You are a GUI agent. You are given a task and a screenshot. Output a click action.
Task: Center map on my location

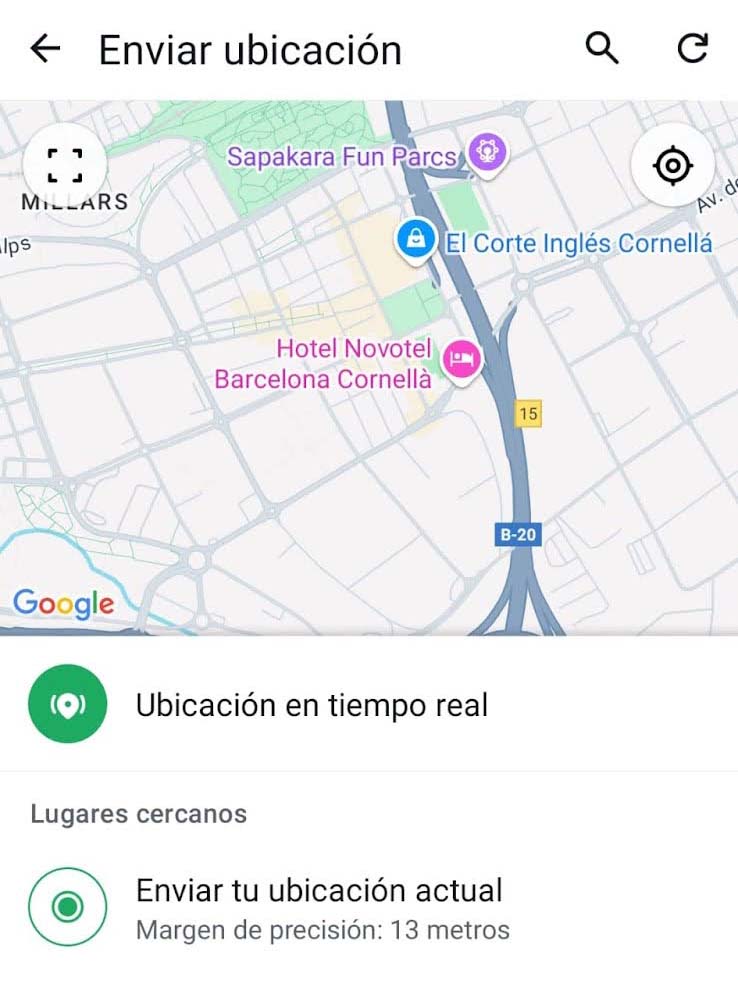pyautogui.click(x=673, y=165)
